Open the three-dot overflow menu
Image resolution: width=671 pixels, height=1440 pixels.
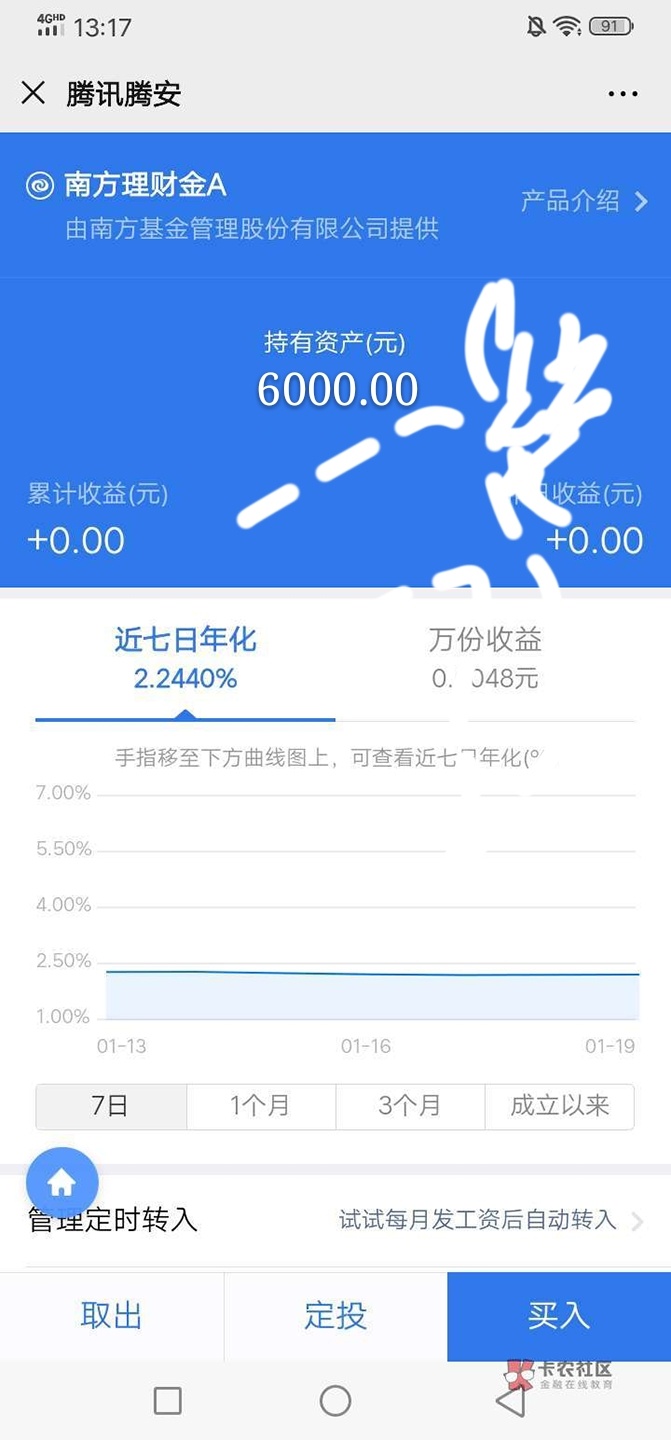pyautogui.click(x=622, y=94)
